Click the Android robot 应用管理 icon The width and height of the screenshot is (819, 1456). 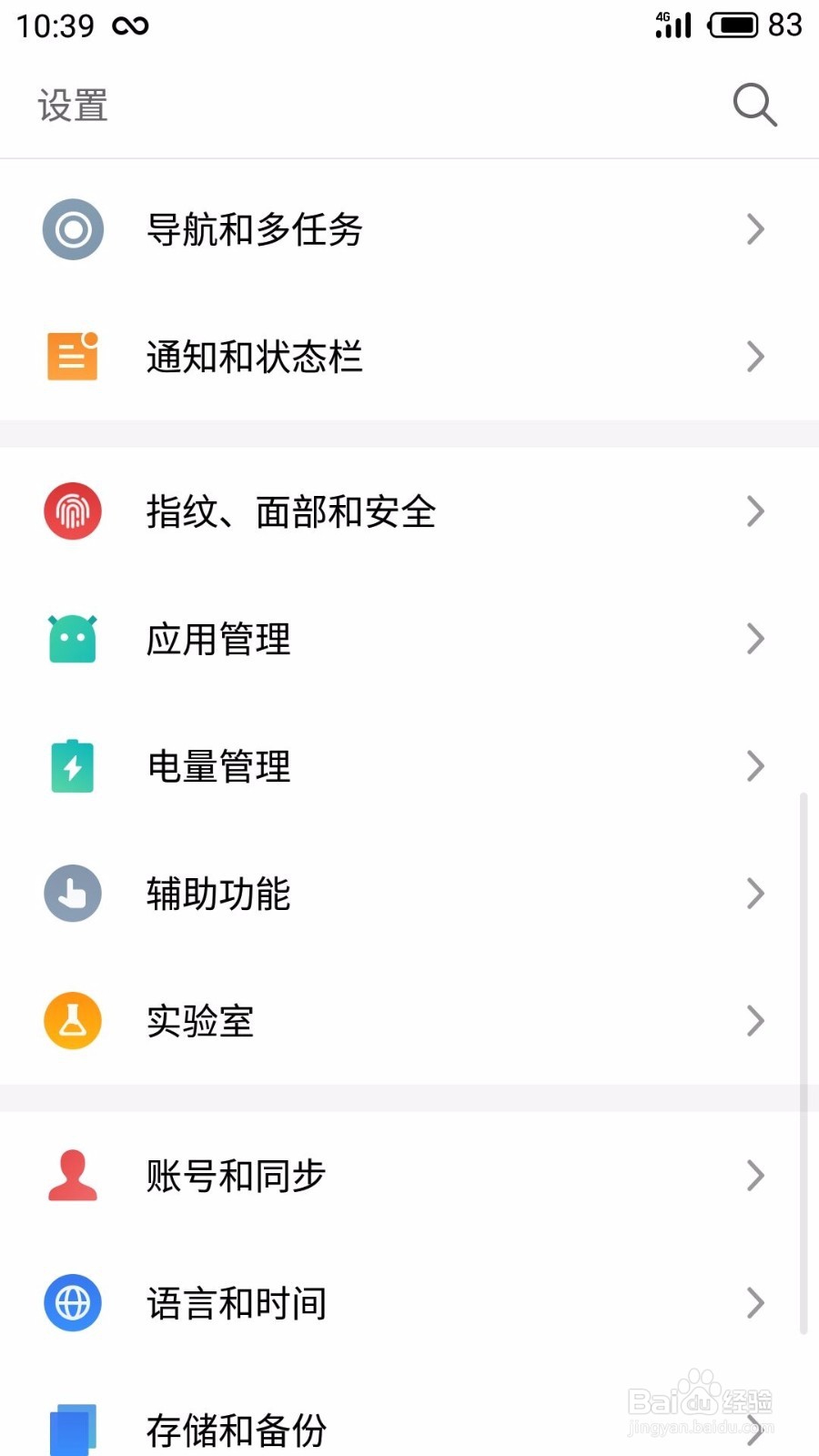pyautogui.click(x=73, y=639)
